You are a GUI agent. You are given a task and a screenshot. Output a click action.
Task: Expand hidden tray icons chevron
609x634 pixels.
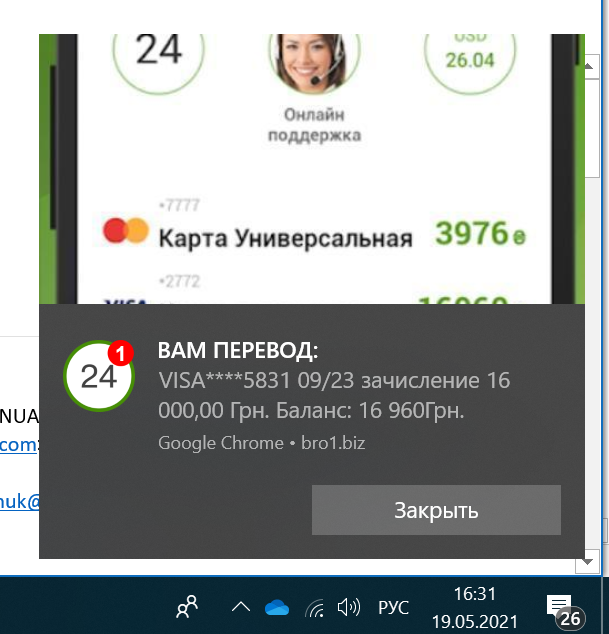pyautogui.click(x=241, y=606)
